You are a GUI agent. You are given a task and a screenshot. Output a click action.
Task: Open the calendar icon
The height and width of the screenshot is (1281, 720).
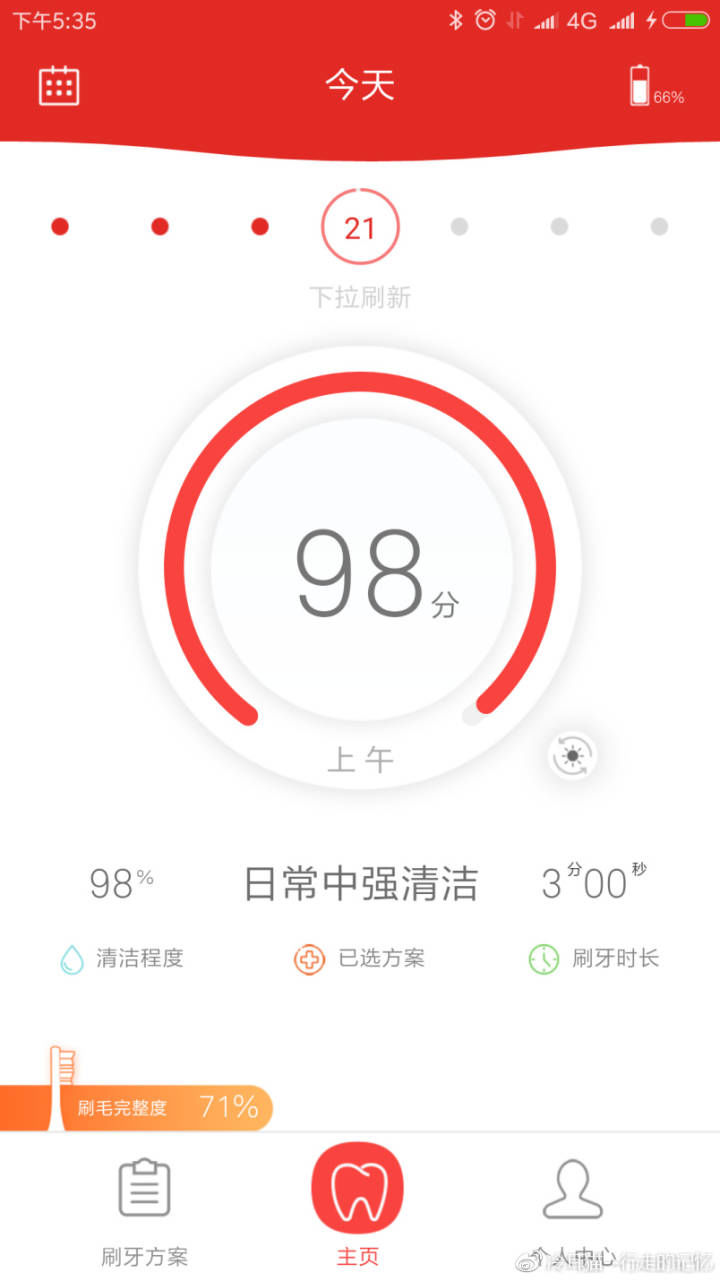click(x=59, y=85)
